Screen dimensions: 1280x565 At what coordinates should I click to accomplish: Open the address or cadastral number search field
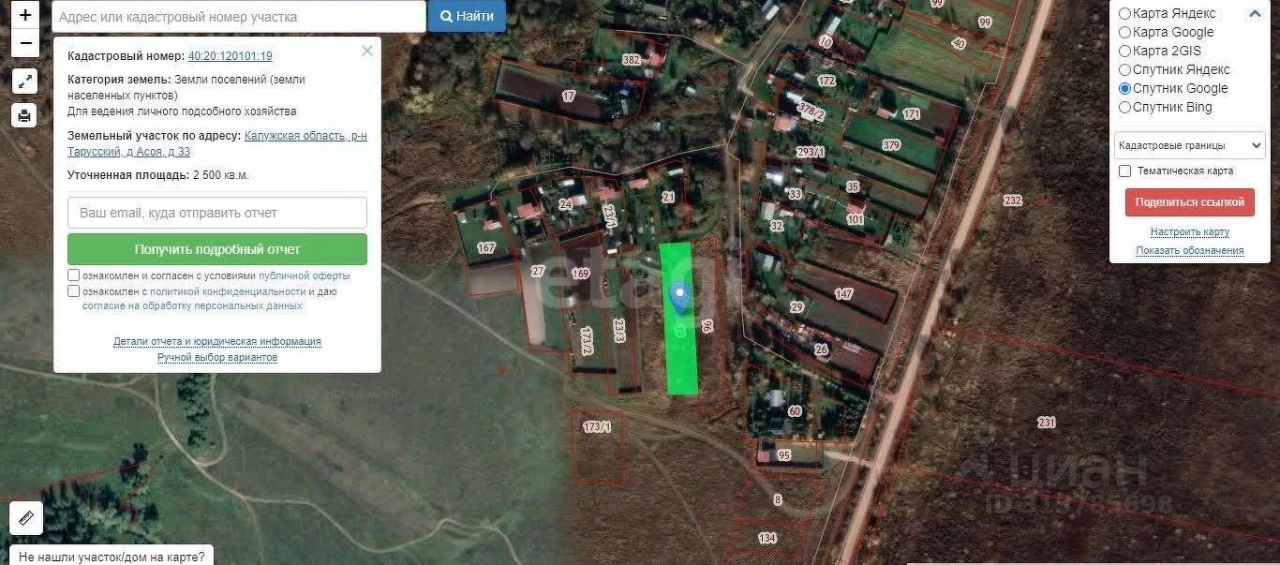238,17
